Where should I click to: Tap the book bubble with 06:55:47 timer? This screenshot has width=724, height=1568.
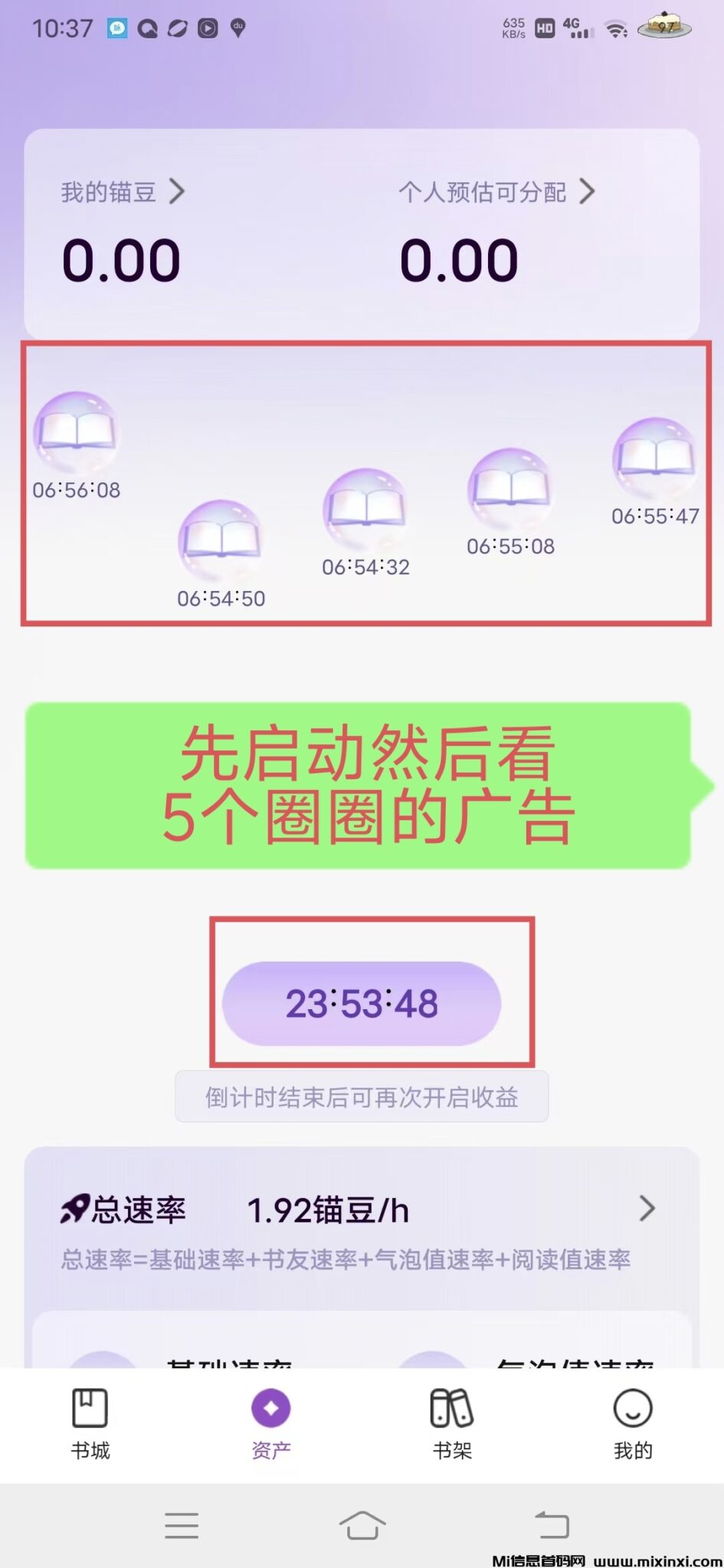click(x=655, y=457)
